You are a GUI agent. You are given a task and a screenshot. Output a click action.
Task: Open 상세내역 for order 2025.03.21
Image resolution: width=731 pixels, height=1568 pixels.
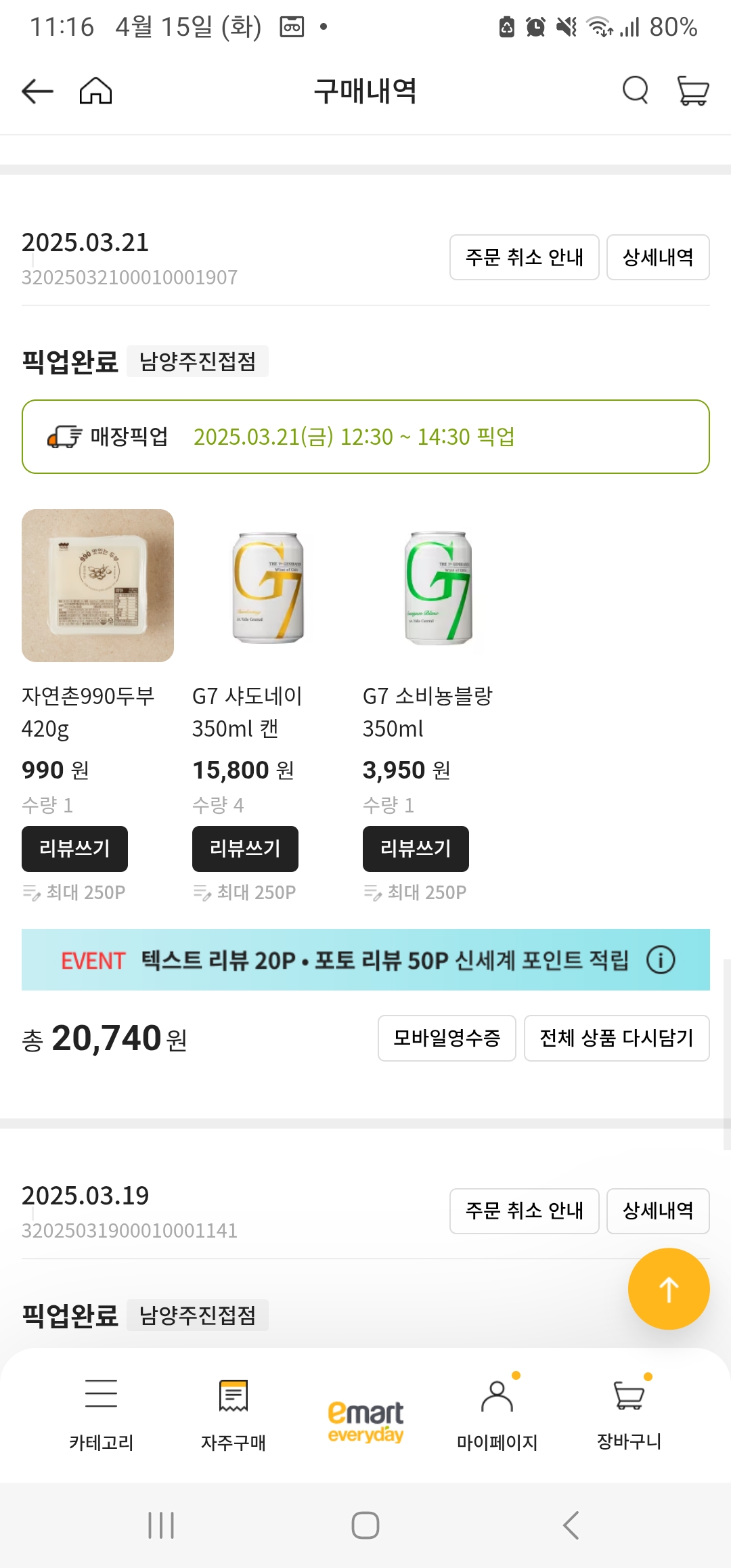coord(657,257)
